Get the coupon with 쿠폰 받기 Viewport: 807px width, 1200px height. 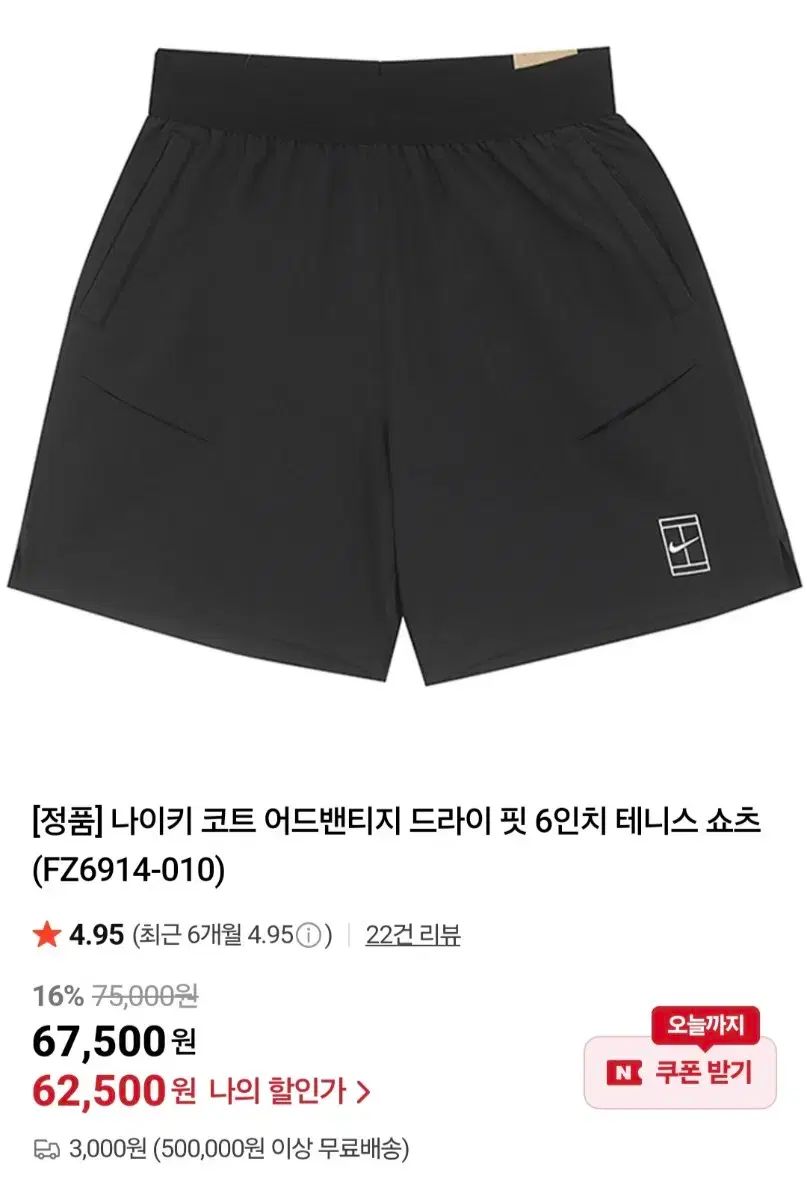(680, 1072)
